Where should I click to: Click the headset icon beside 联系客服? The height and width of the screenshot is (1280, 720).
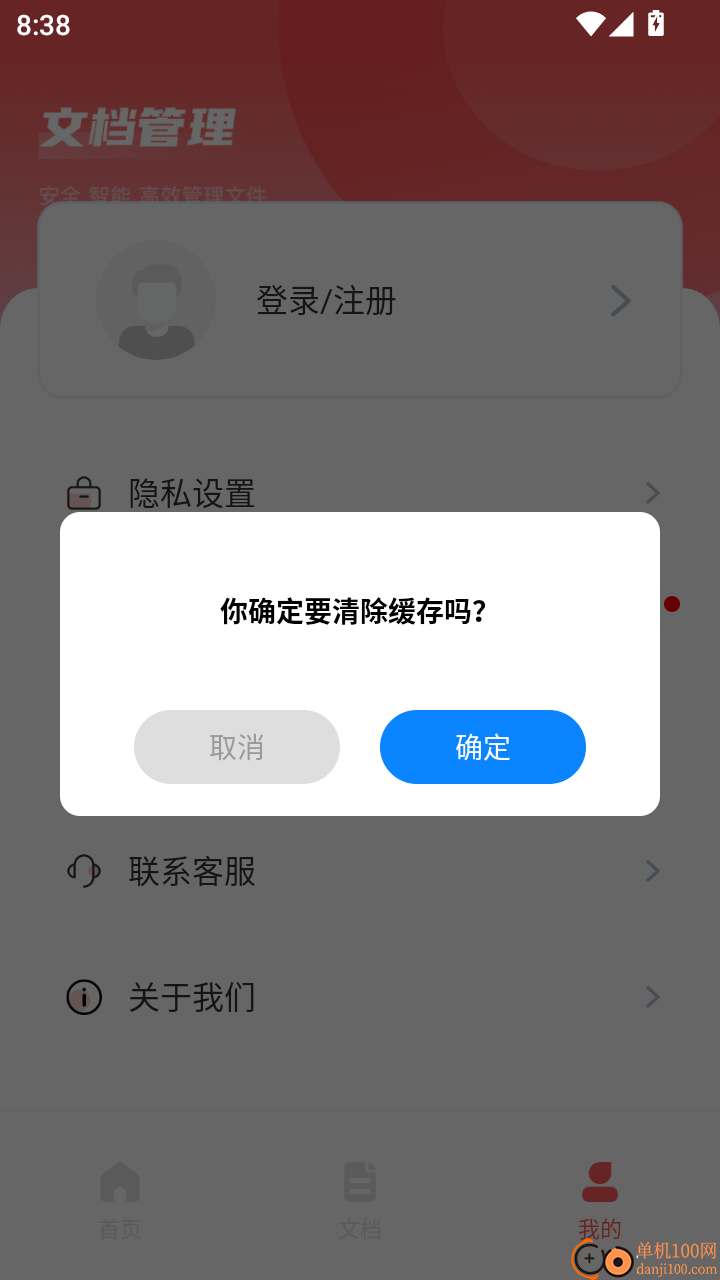coord(85,871)
